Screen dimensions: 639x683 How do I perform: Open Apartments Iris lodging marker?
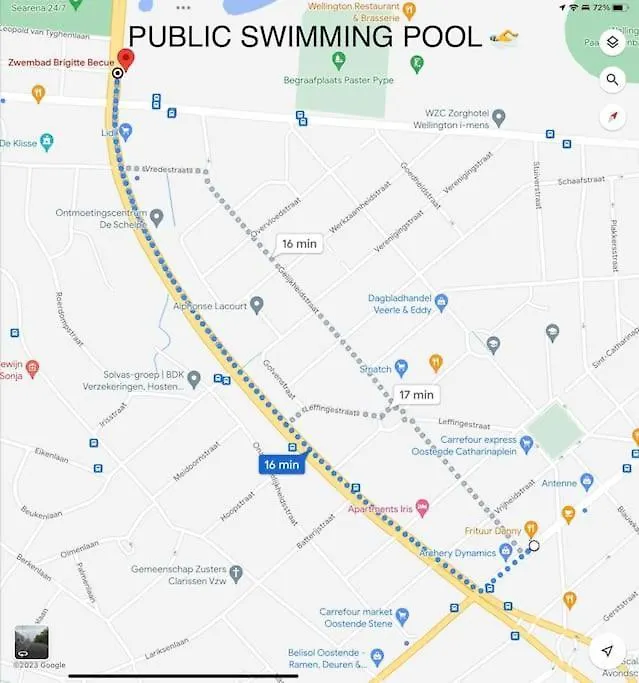(422, 508)
